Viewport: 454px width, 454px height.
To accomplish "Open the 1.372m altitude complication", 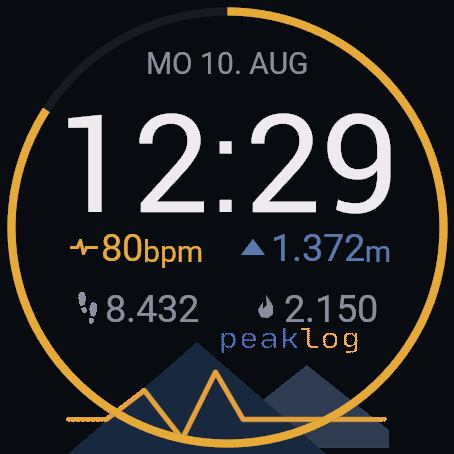I will click(x=315, y=248).
